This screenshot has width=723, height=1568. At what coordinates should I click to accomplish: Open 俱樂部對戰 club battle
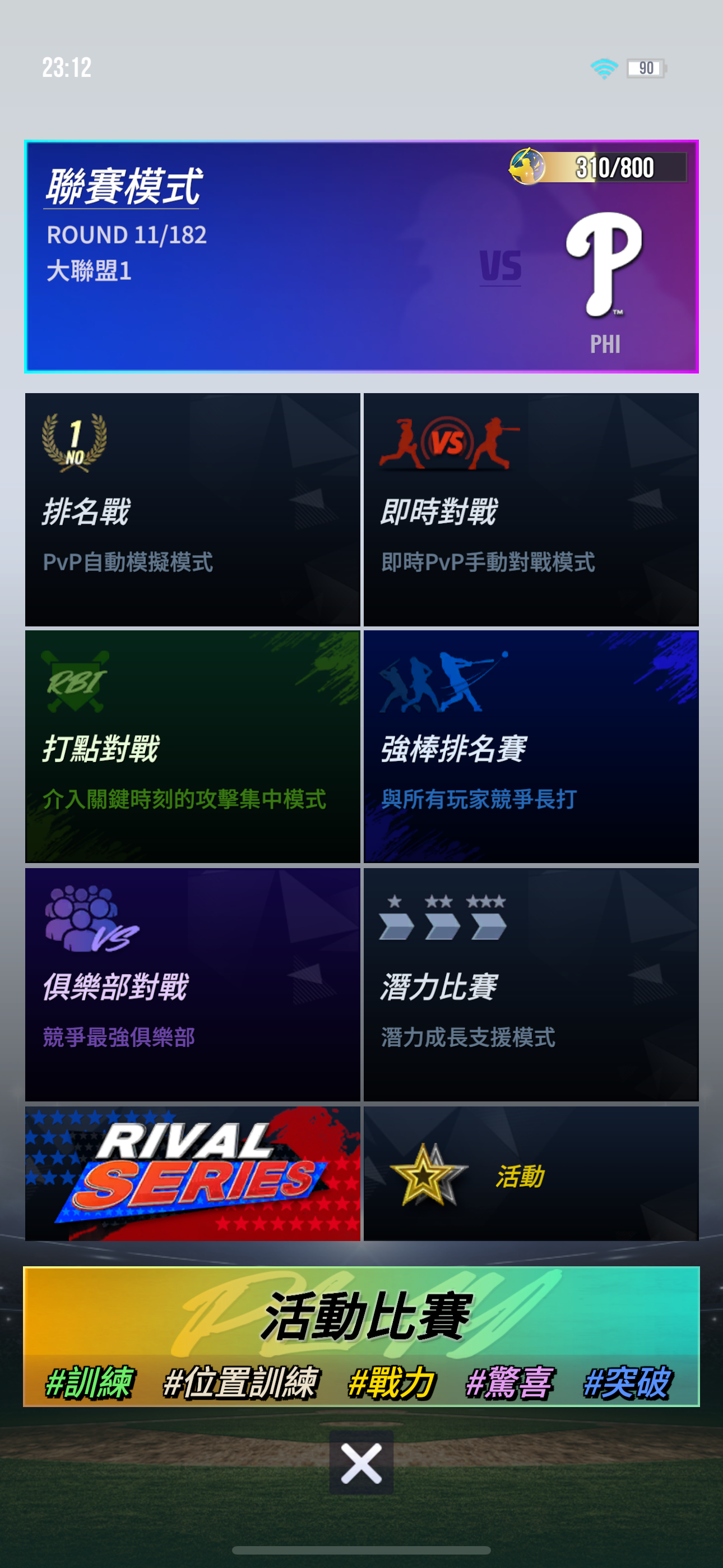192,984
